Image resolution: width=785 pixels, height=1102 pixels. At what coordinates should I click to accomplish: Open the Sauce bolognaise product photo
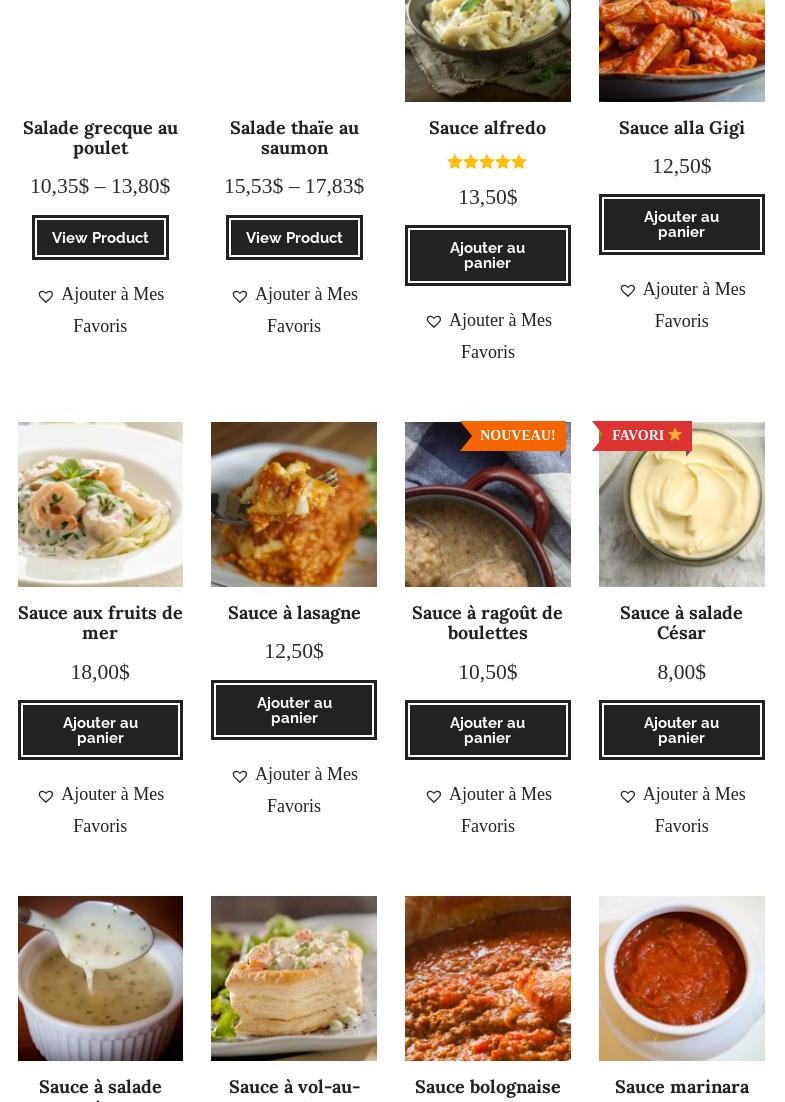(x=487, y=978)
